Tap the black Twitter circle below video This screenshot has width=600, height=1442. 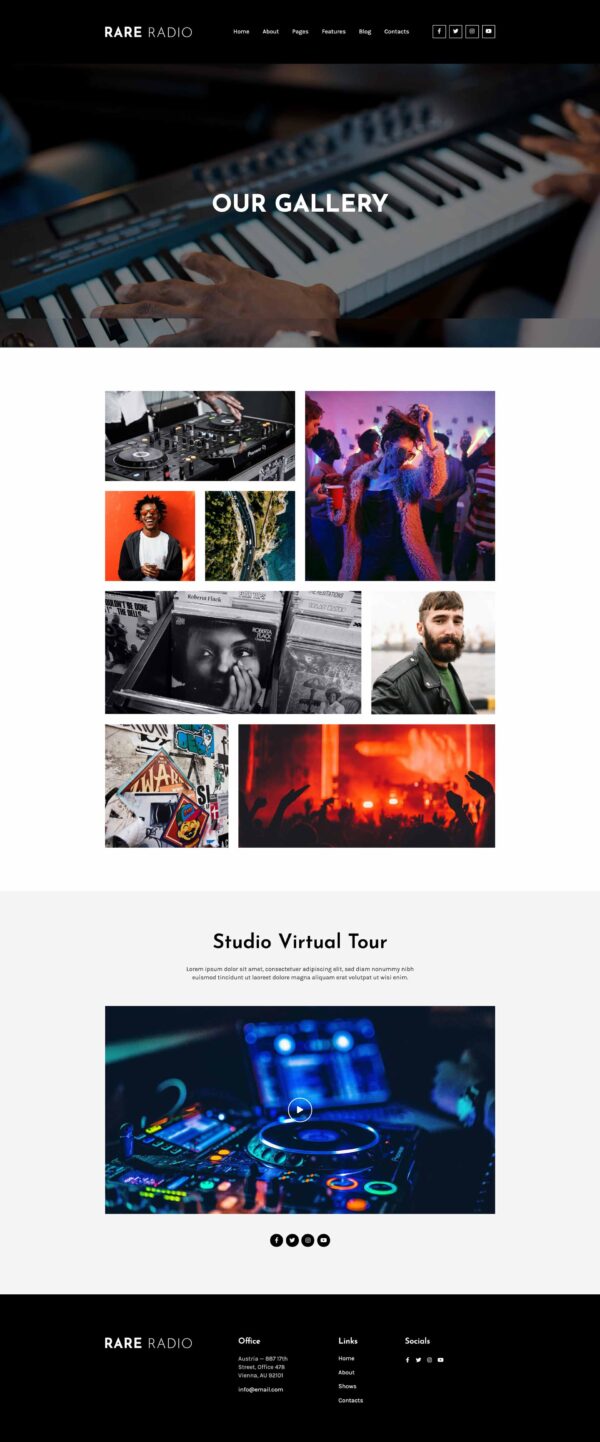tap(292, 1240)
